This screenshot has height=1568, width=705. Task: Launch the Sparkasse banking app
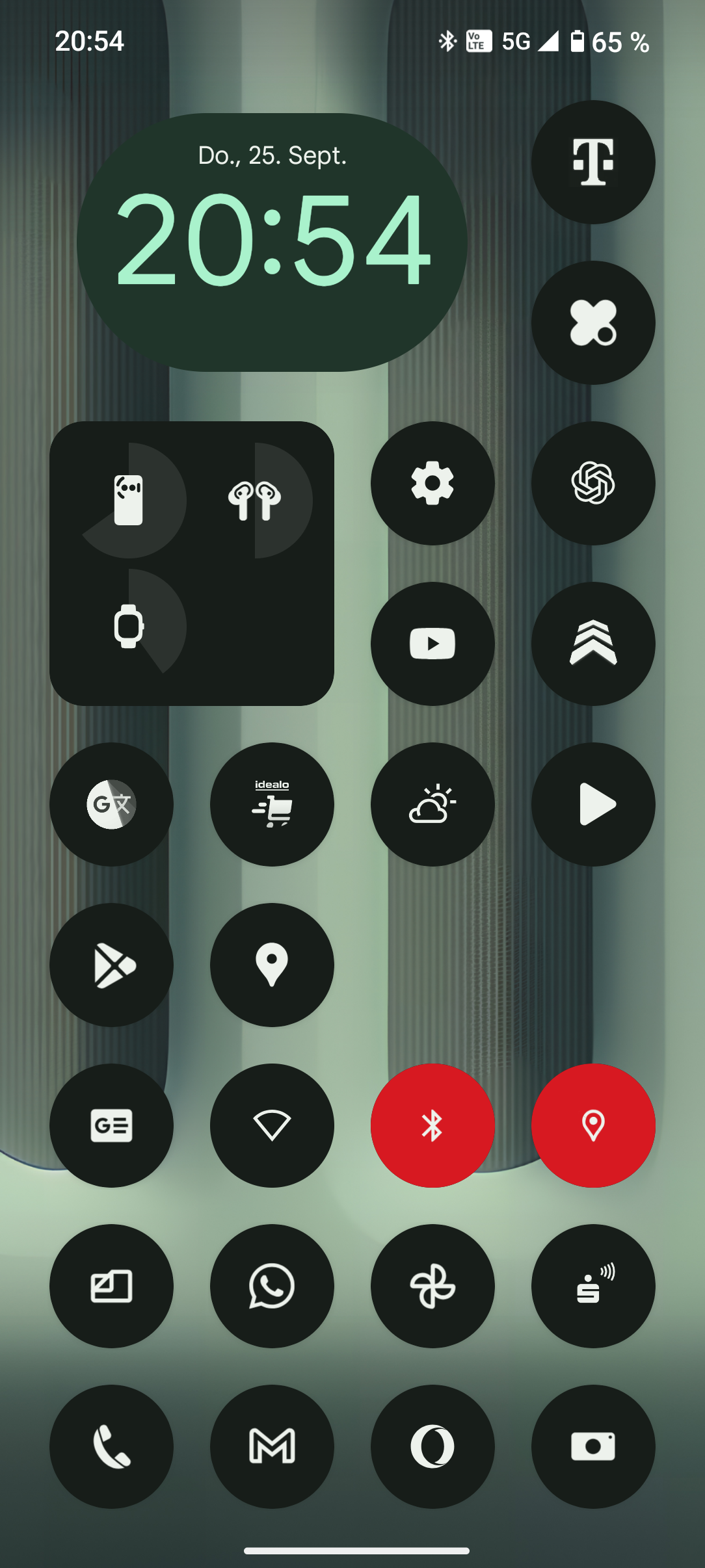[592, 1287]
